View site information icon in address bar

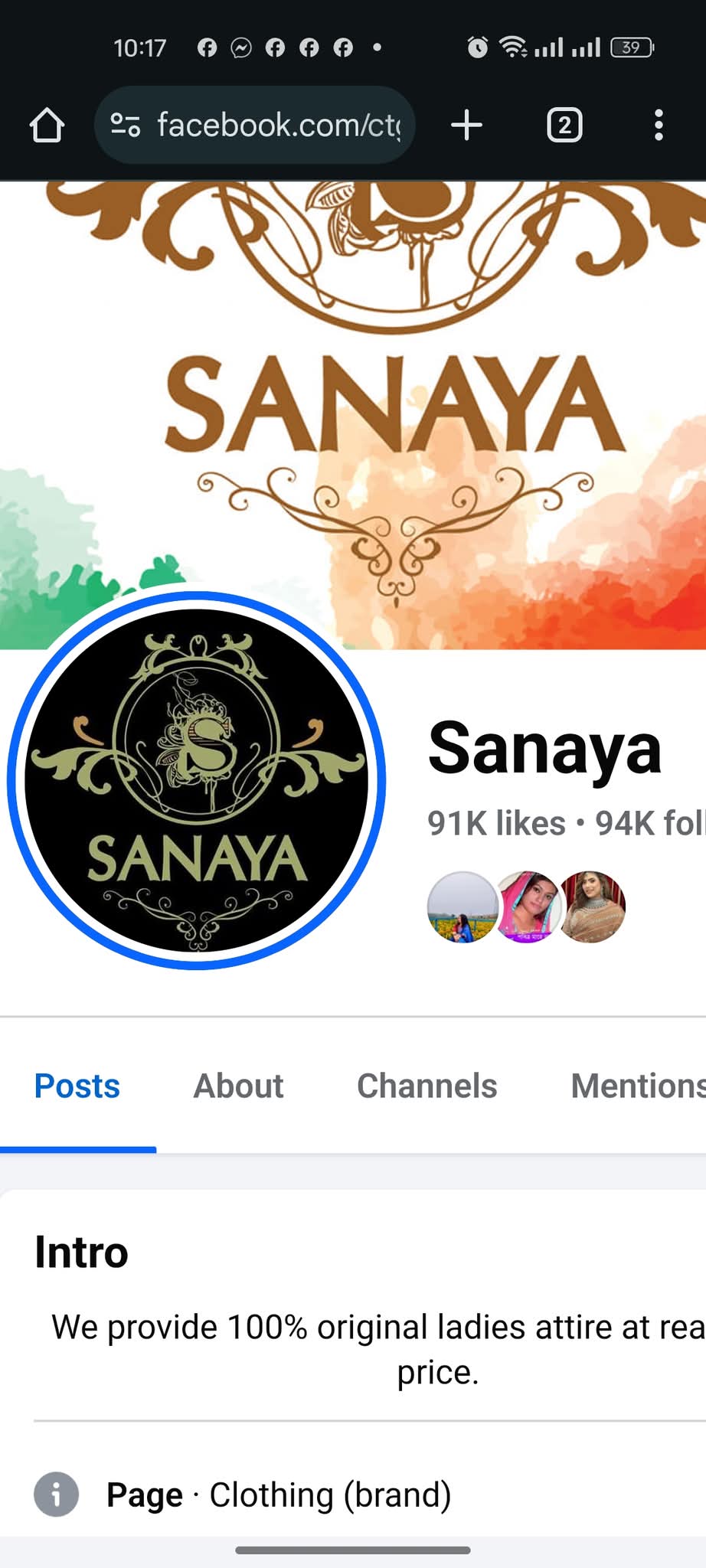tap(125, 125)
